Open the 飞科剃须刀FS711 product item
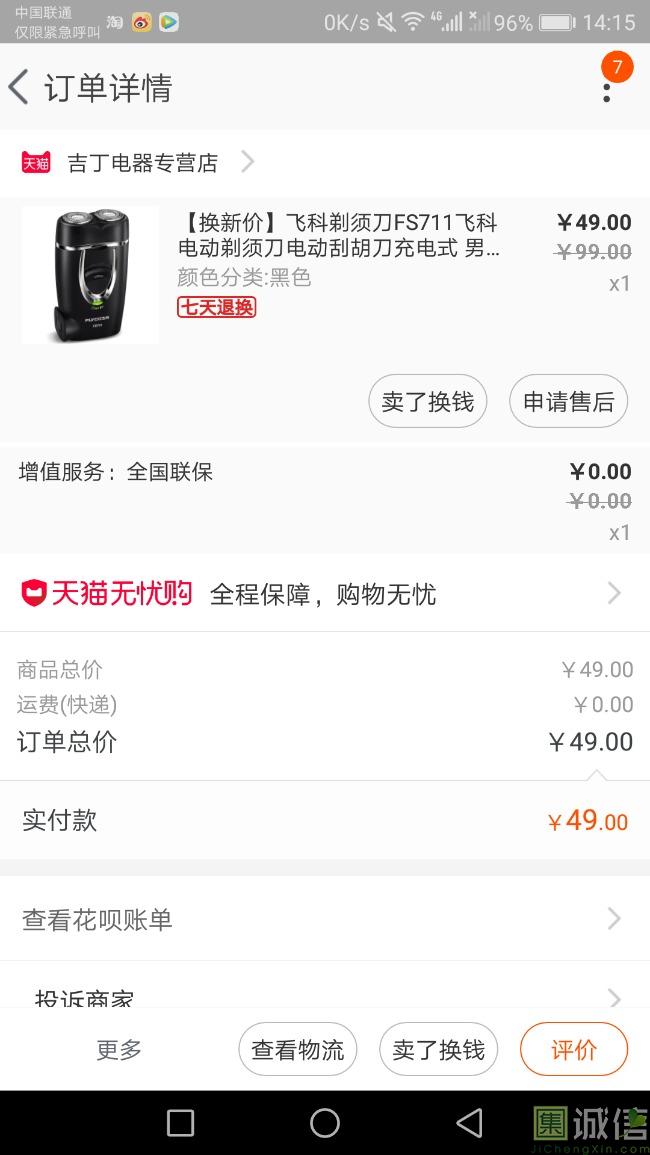This screenshot has width=650, height=1155. [324, 274]
